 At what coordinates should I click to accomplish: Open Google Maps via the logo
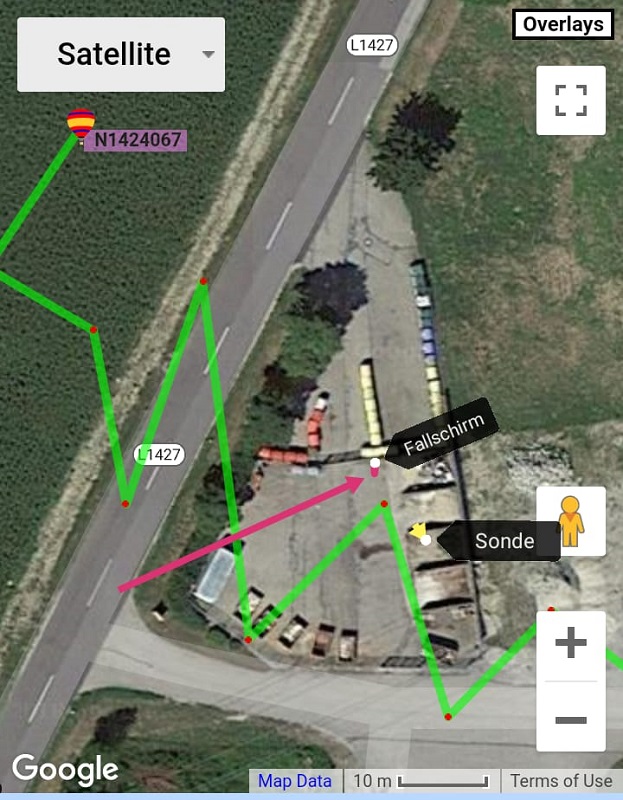(x=66, y=768)
